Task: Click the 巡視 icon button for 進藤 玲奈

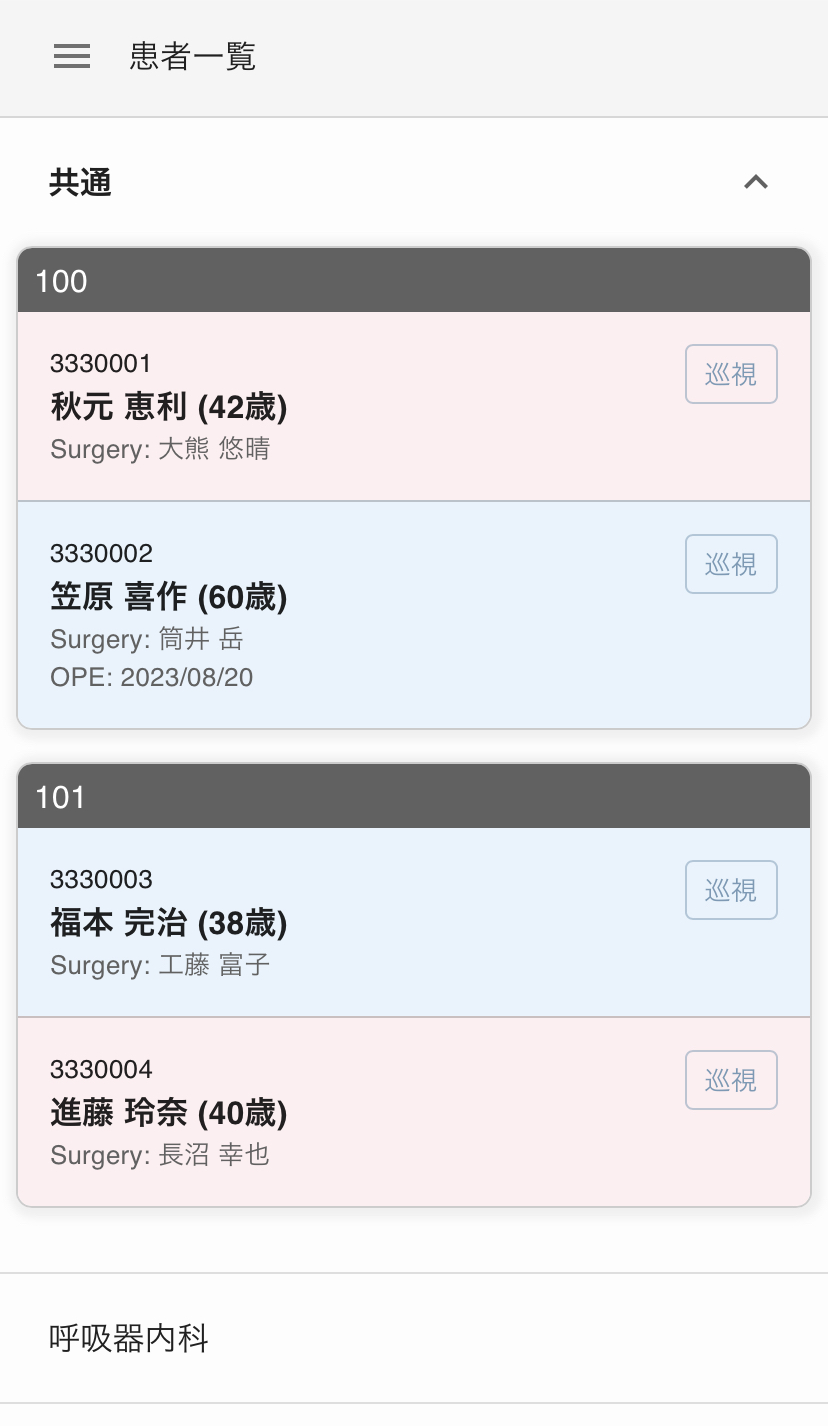Action: pyautogui.click(x=731, y=1080)
